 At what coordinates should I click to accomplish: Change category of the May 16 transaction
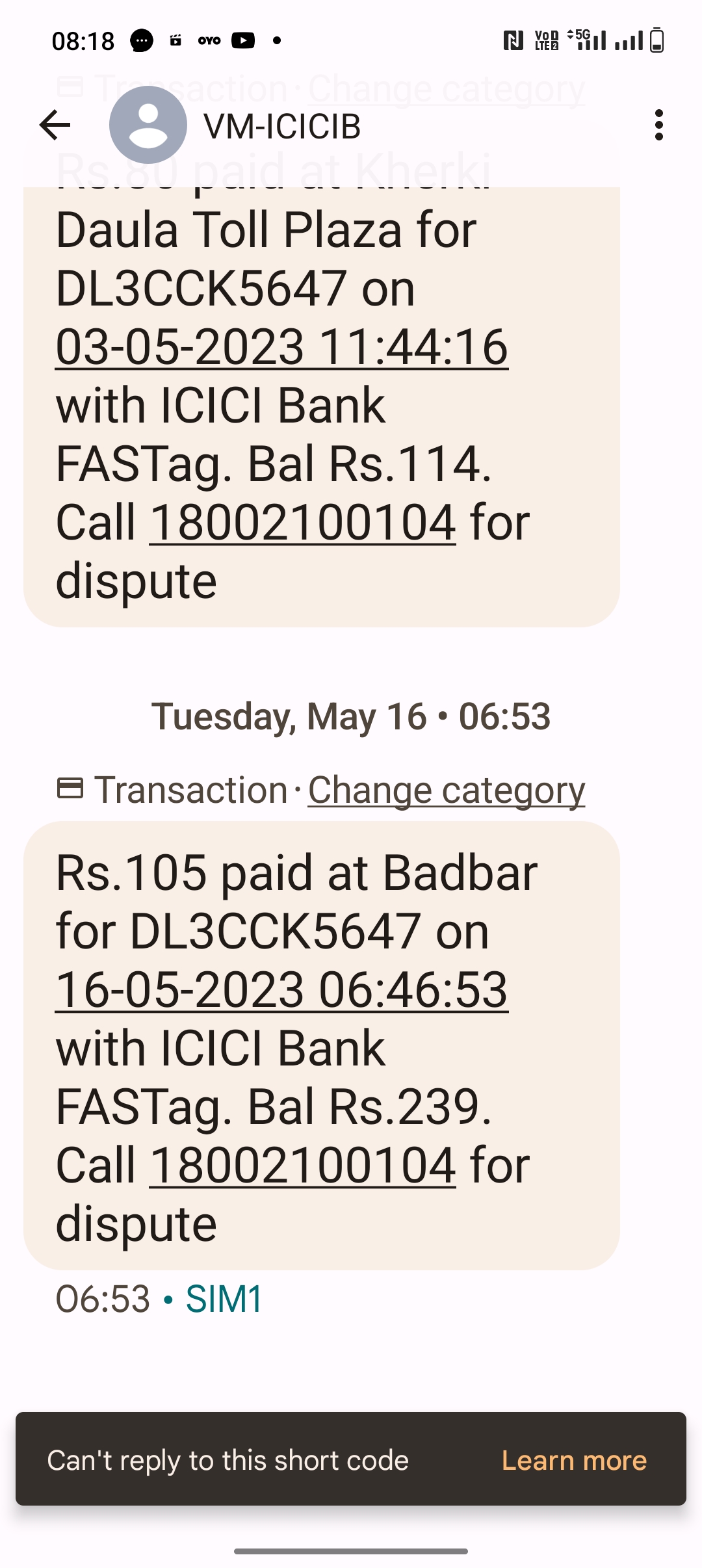447,791
